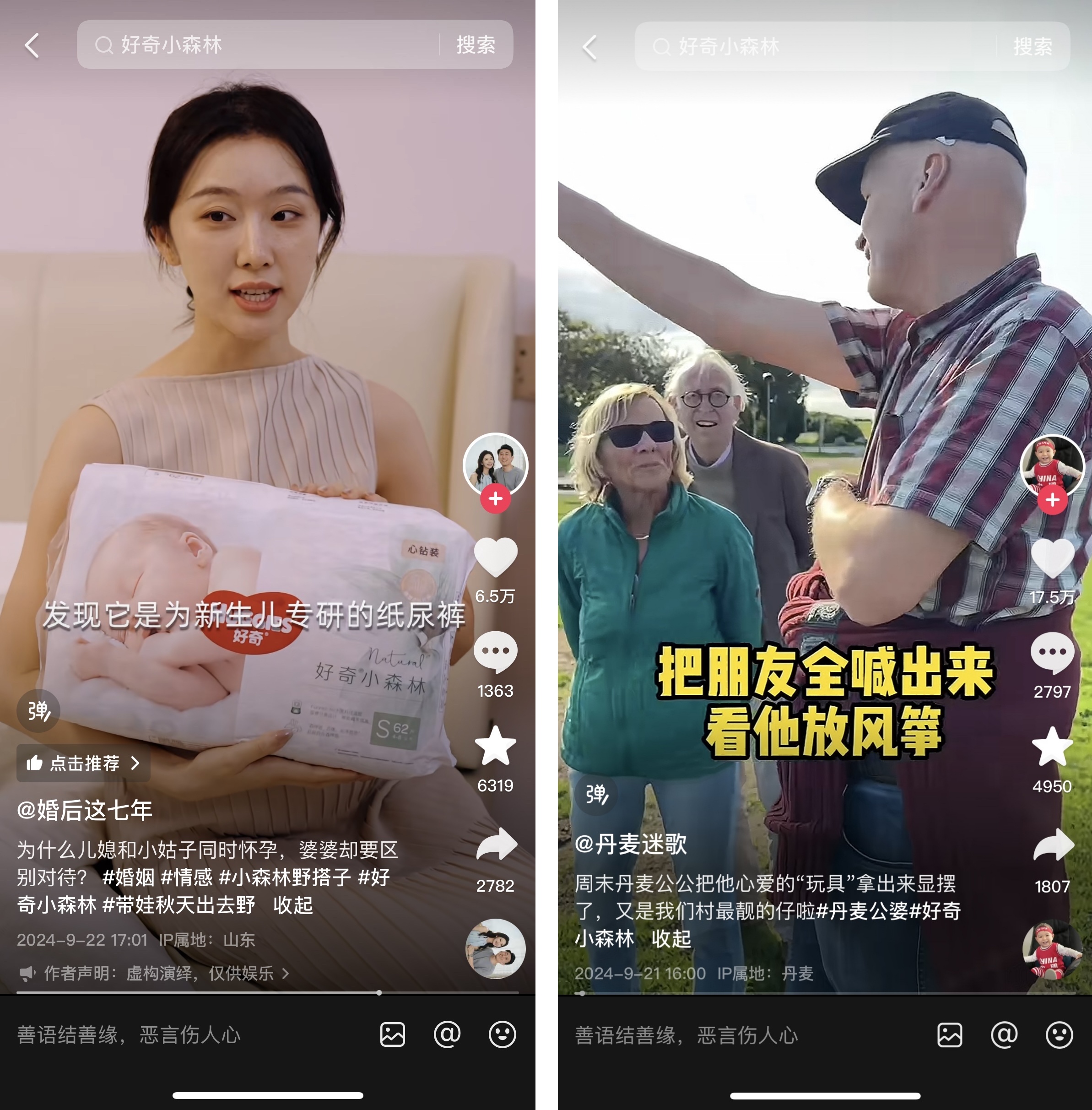This screenshot has width=1092, height=1110.
Task: Mention someone with @ under 丹麦迷歌's video
Action: click(x=1004, y=1035)
